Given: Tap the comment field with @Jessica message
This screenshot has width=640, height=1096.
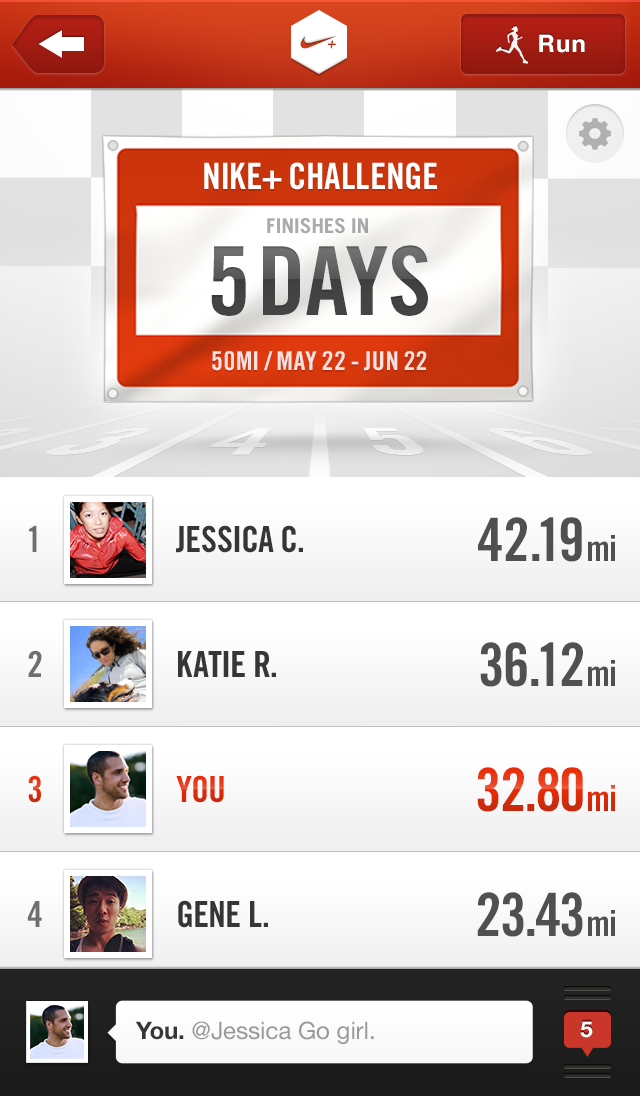Looking at the screenshot, I should [x=324, y=1031].
